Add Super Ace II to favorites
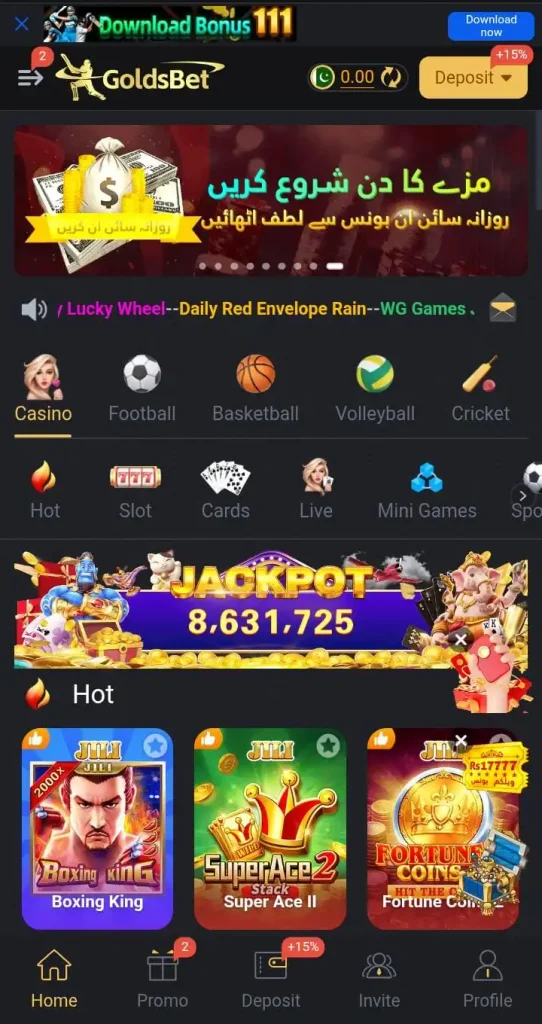Image resolution: width=542 pixels, height=1024 pixels. 328,744
